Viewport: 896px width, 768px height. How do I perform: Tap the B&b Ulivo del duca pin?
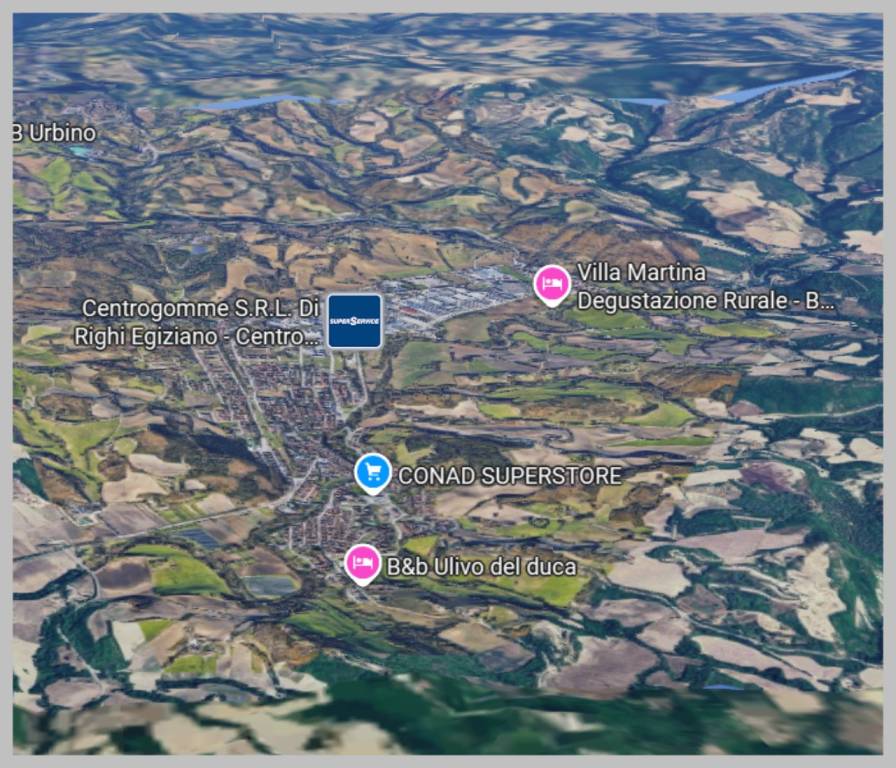click(x=363, y=564)
